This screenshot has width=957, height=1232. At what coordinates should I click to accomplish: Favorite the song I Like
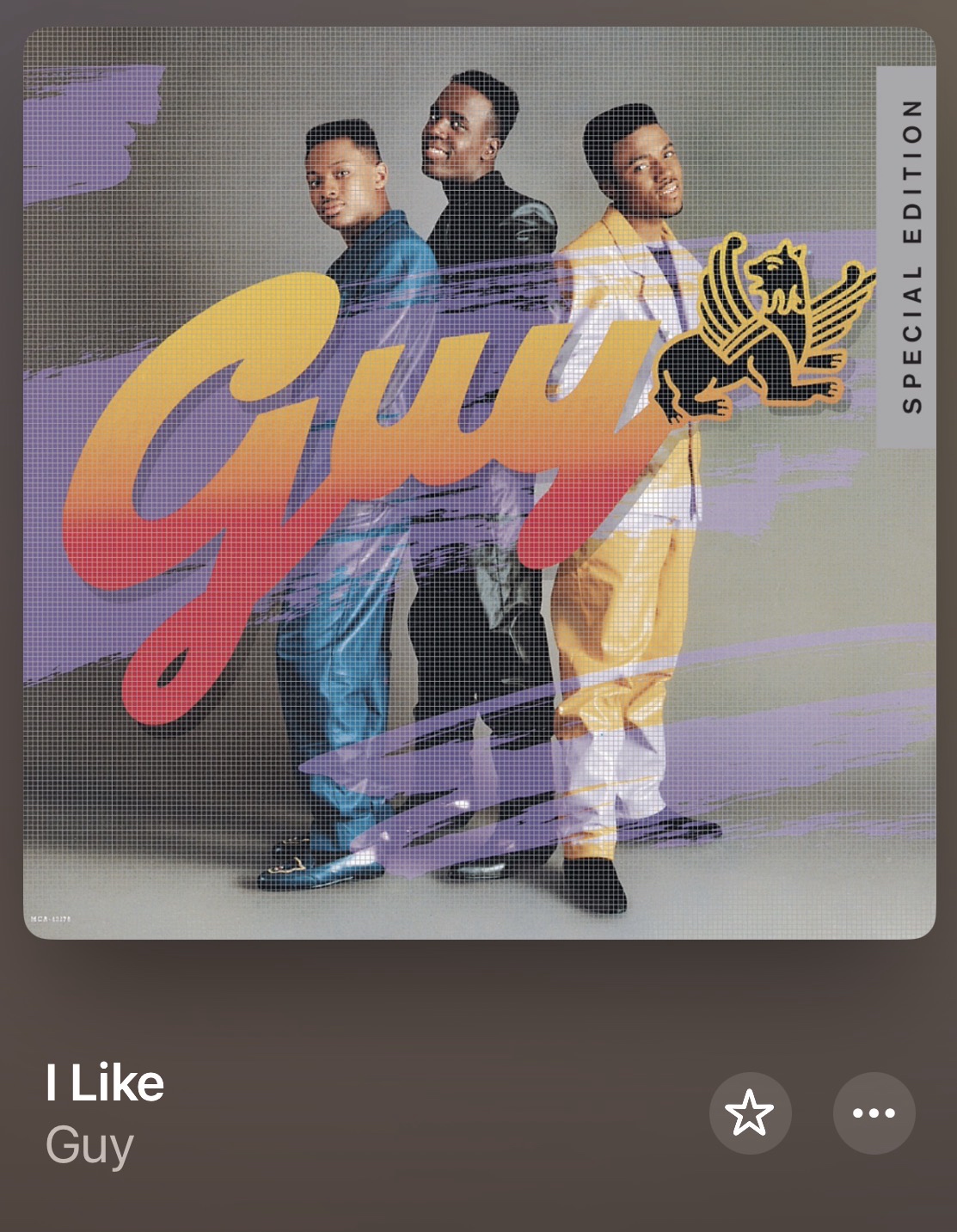pyautogui.click(x=750, y=1112)
